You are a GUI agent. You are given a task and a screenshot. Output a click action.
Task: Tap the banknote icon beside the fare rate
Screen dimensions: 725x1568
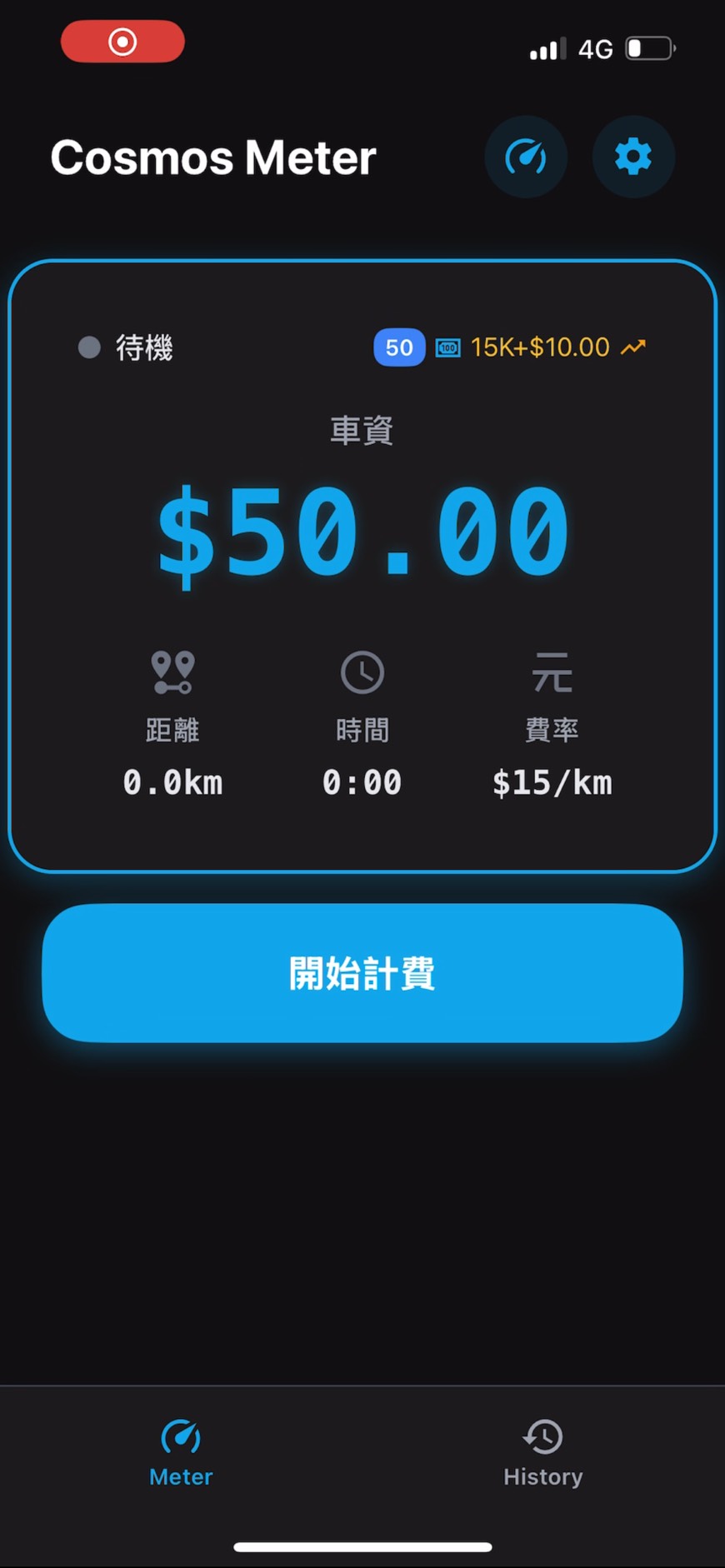(447, 347)
